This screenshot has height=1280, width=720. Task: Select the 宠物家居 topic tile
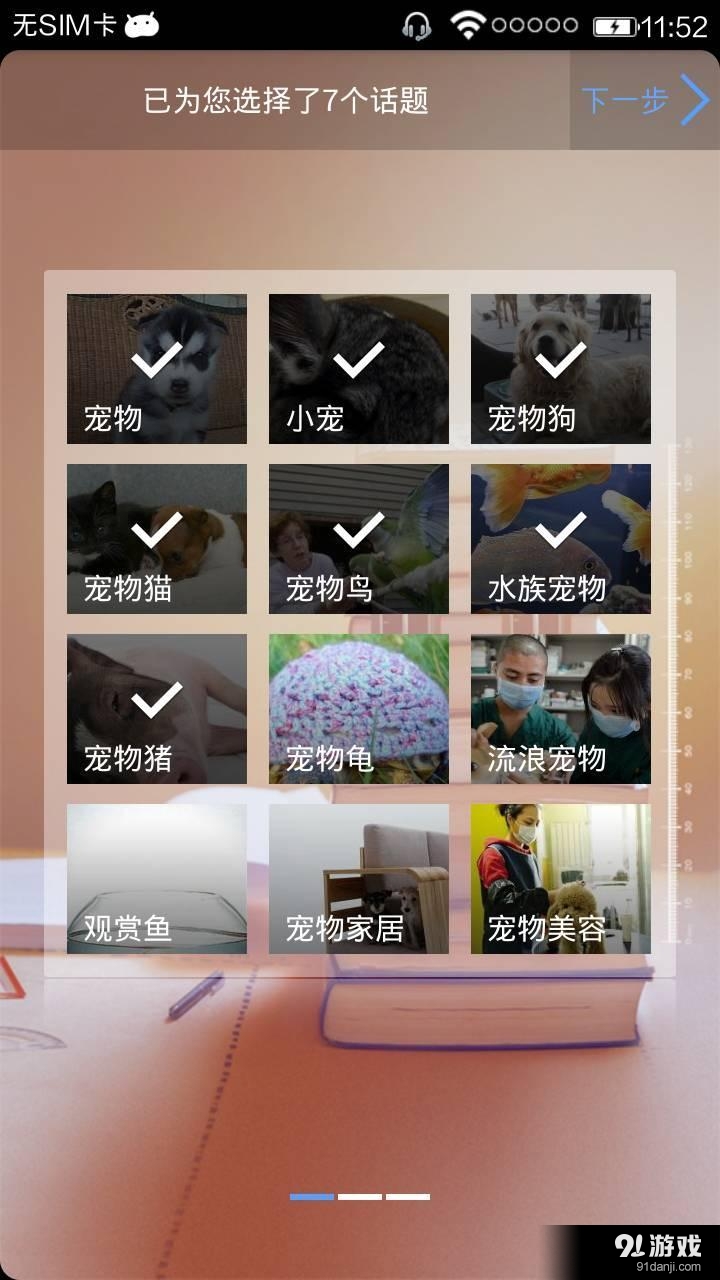pyautogui.click(x=359, y=878)
